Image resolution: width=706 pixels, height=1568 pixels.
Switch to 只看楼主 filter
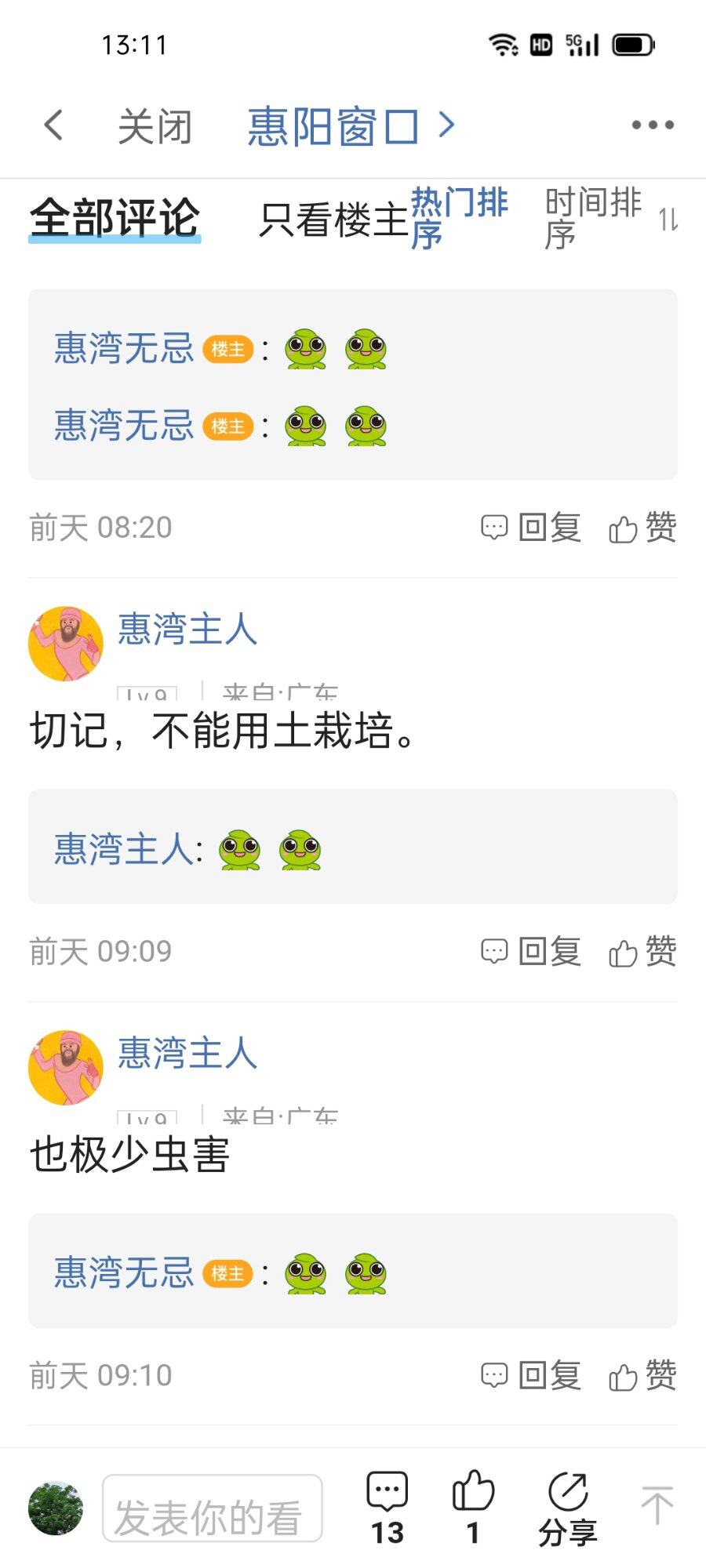333,220
